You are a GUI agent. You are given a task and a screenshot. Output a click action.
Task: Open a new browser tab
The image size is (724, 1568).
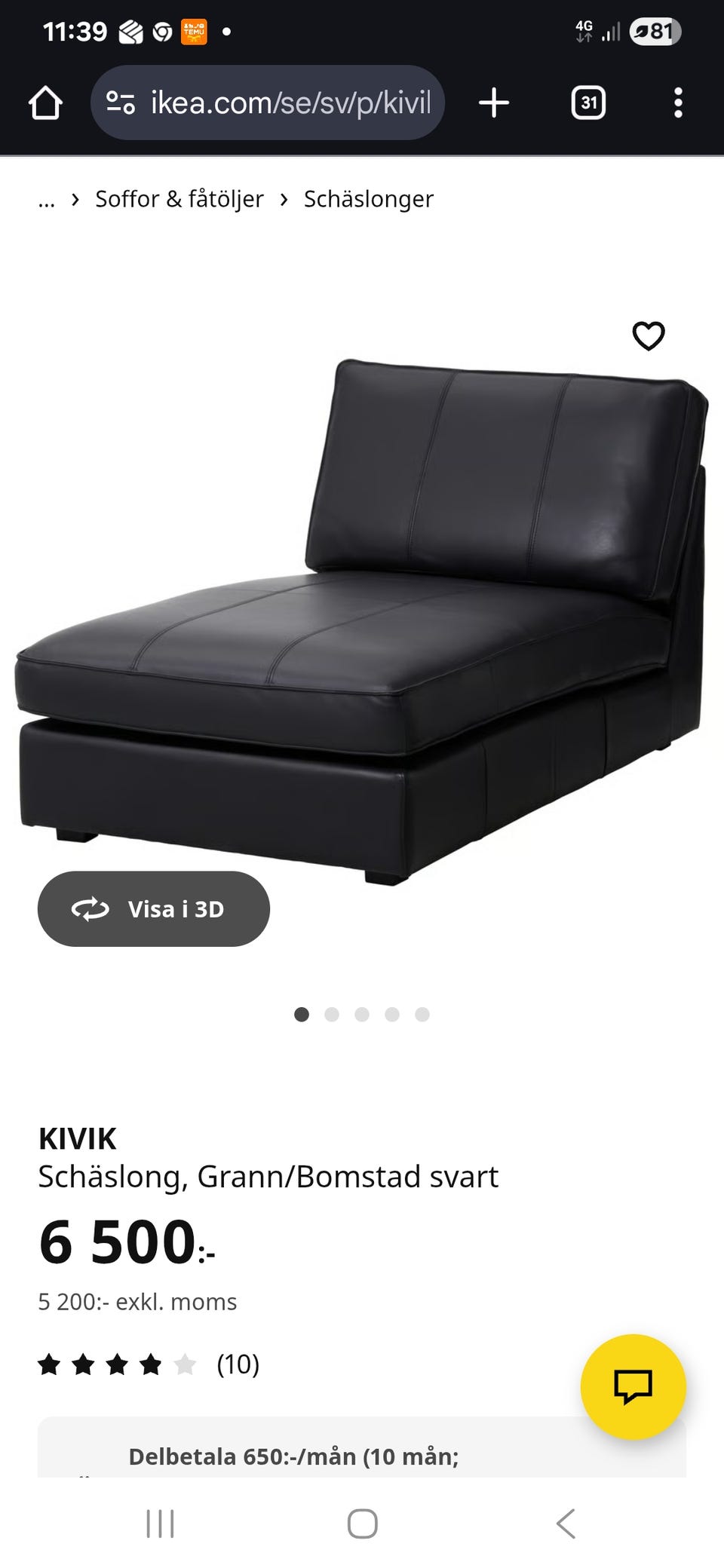pos(494,103)
